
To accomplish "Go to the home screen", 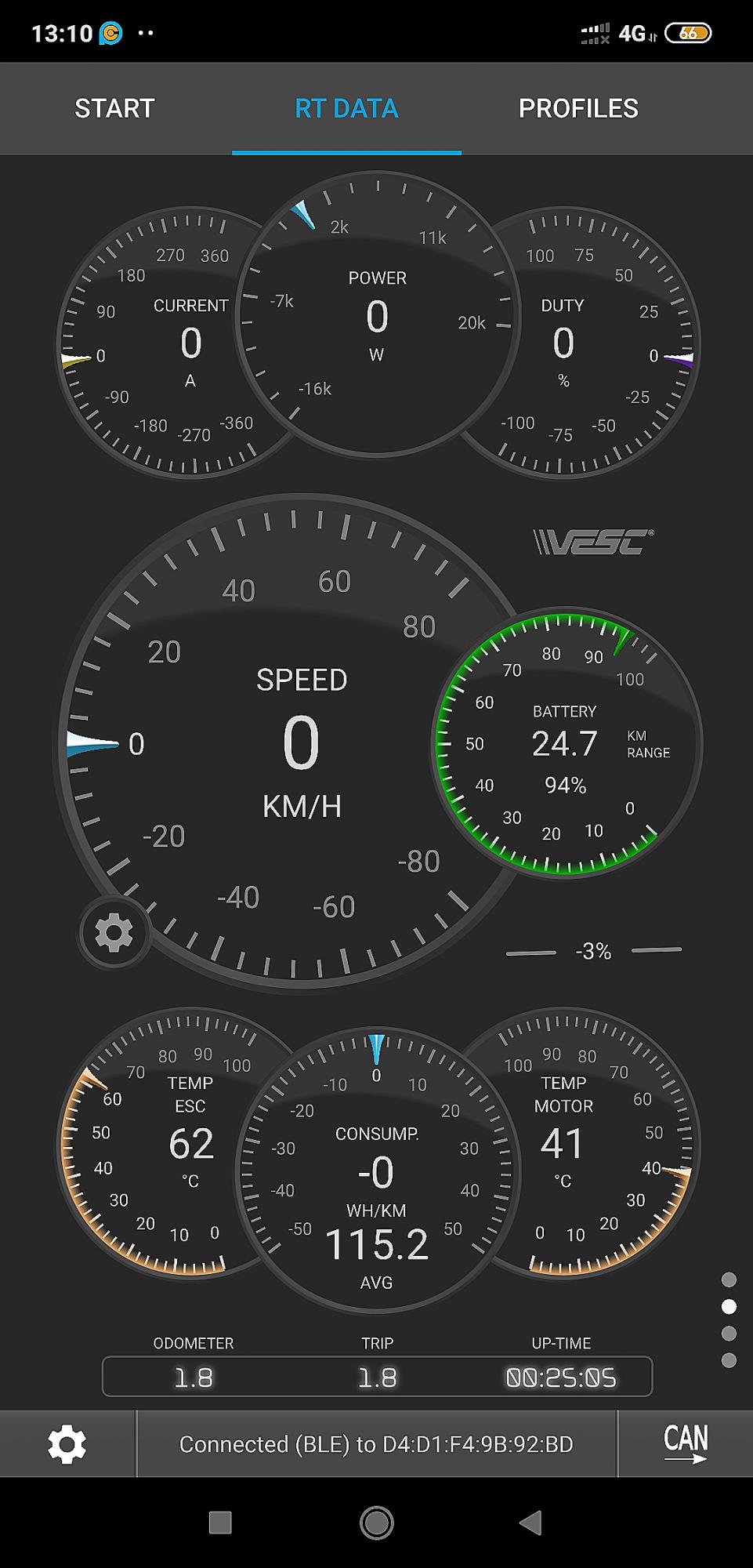I will [x=377, y=1523].
